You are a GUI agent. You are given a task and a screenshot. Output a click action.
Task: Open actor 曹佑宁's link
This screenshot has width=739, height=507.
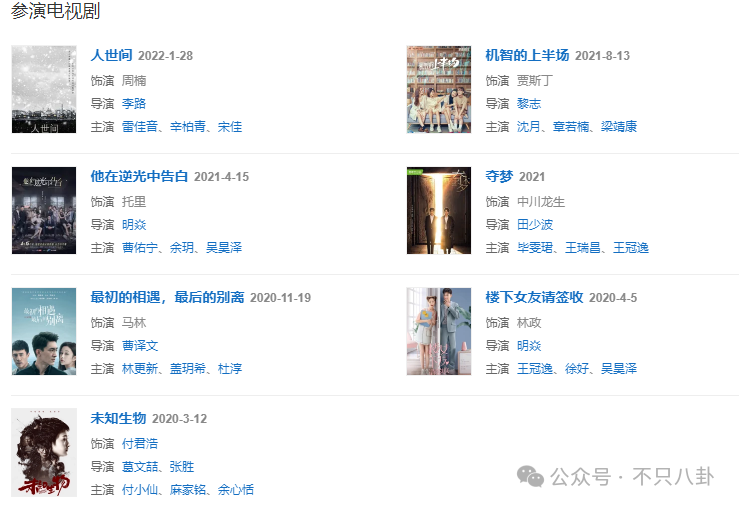tap(139, 248)
